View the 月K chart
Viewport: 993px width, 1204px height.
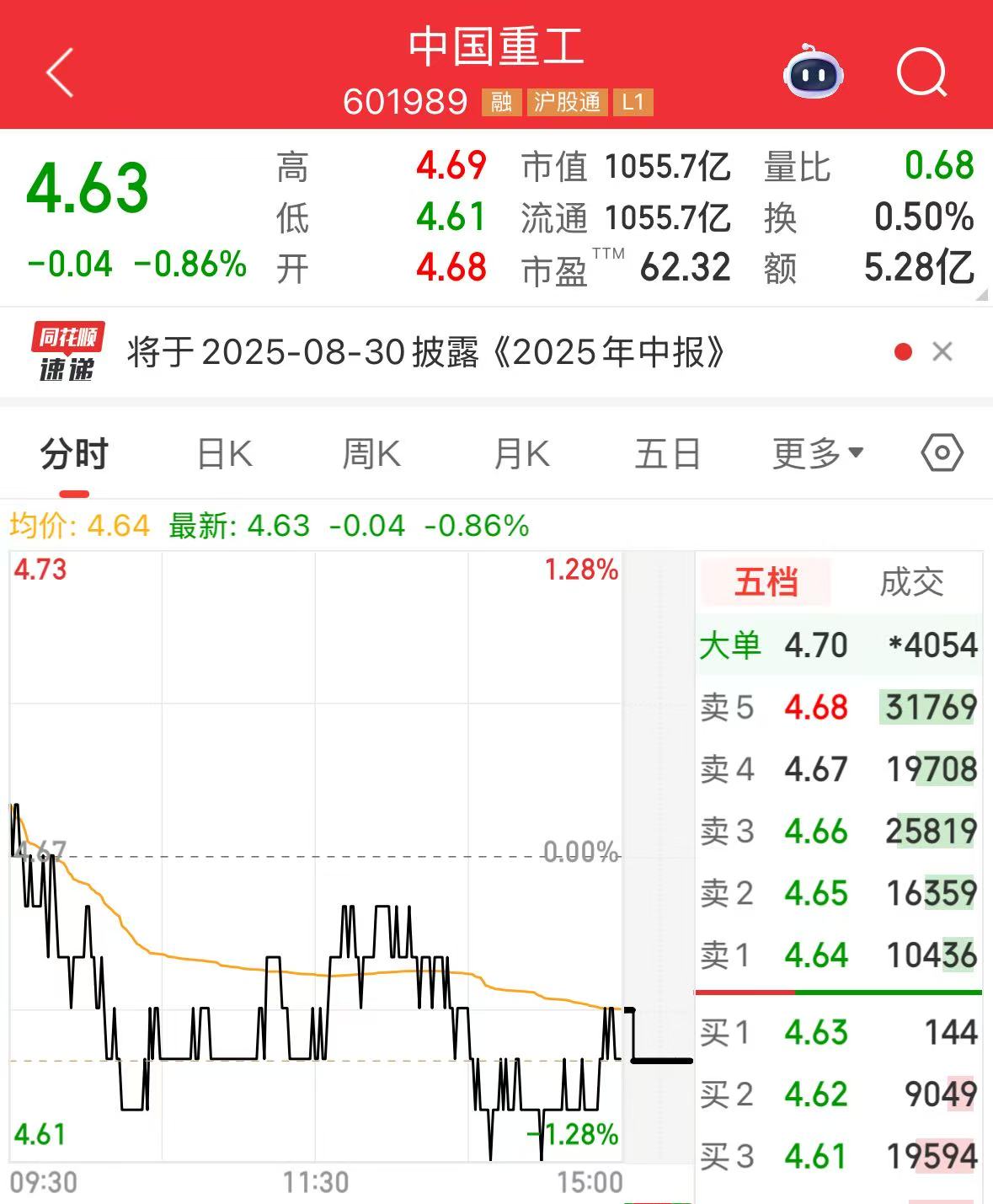pyautogui.click(x=521, y=454)
